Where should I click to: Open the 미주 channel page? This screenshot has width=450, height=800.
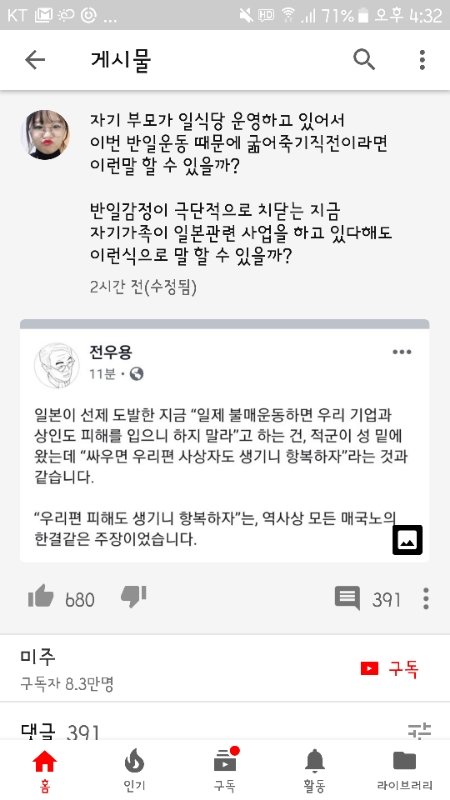pos(67,669)
